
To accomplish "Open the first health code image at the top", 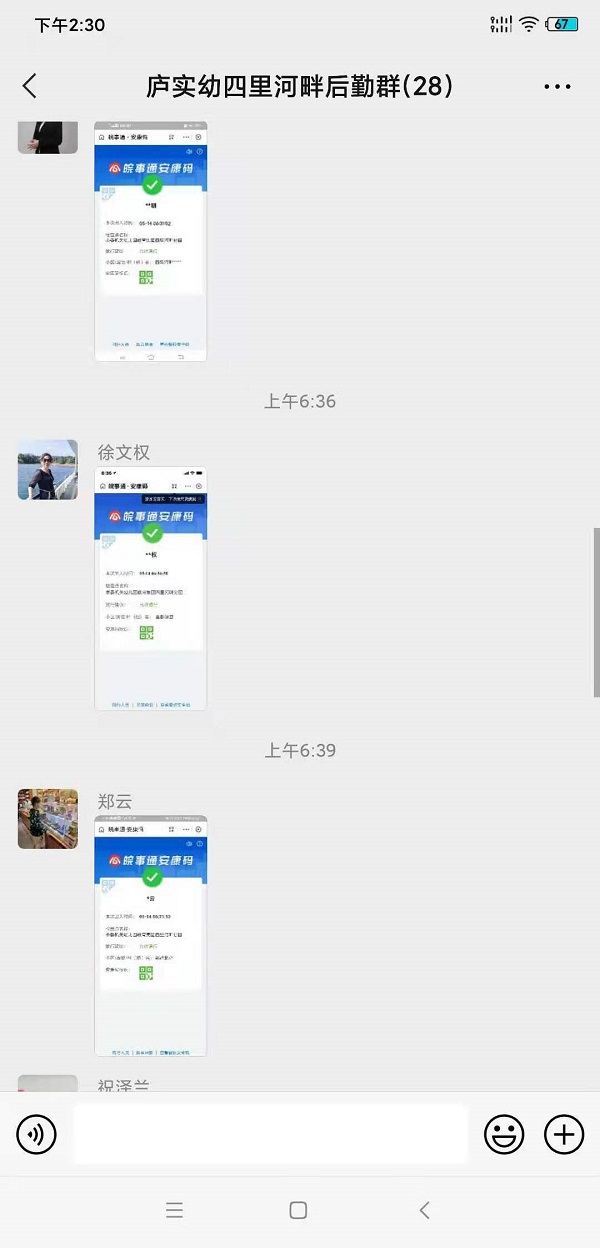I will pos(151,241).
